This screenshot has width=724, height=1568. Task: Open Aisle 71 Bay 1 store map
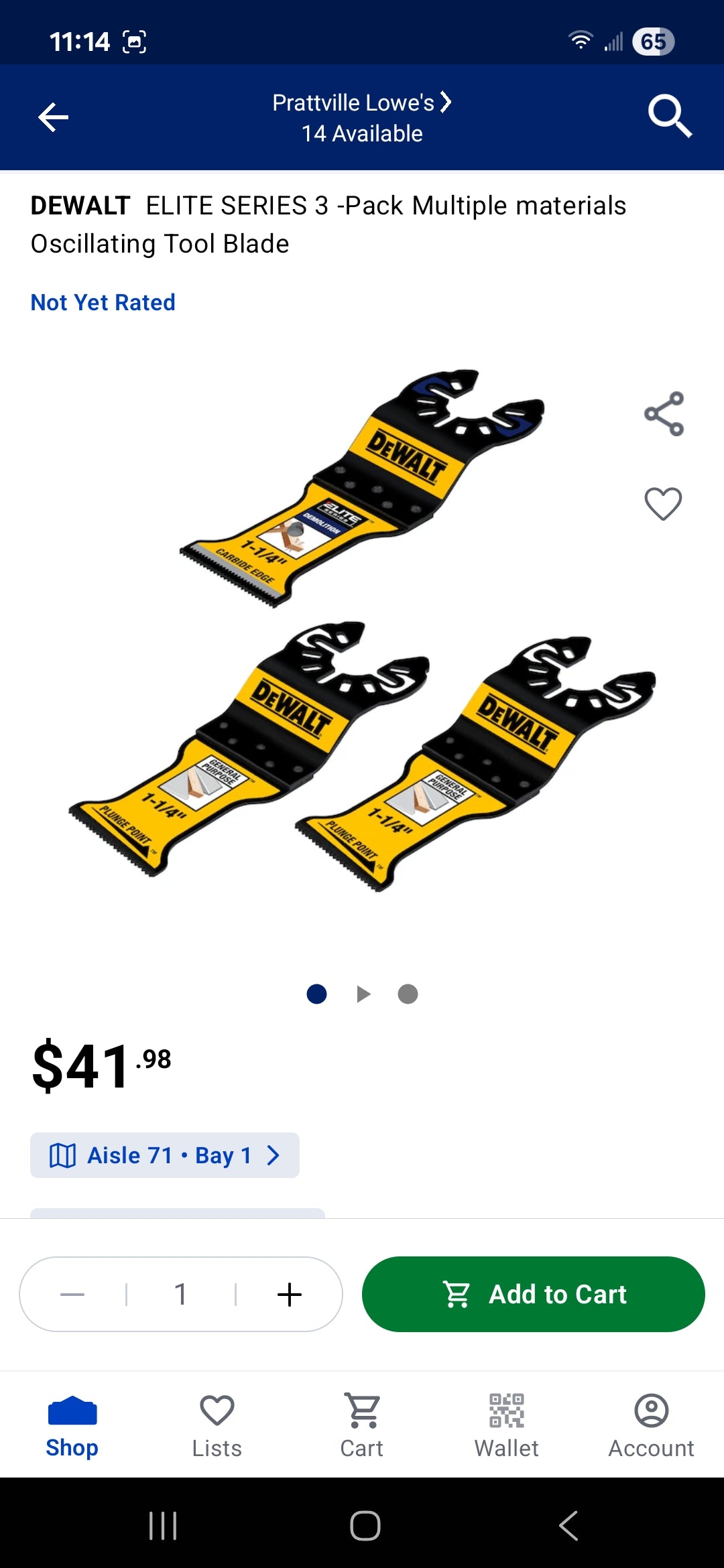point(164,1155)
